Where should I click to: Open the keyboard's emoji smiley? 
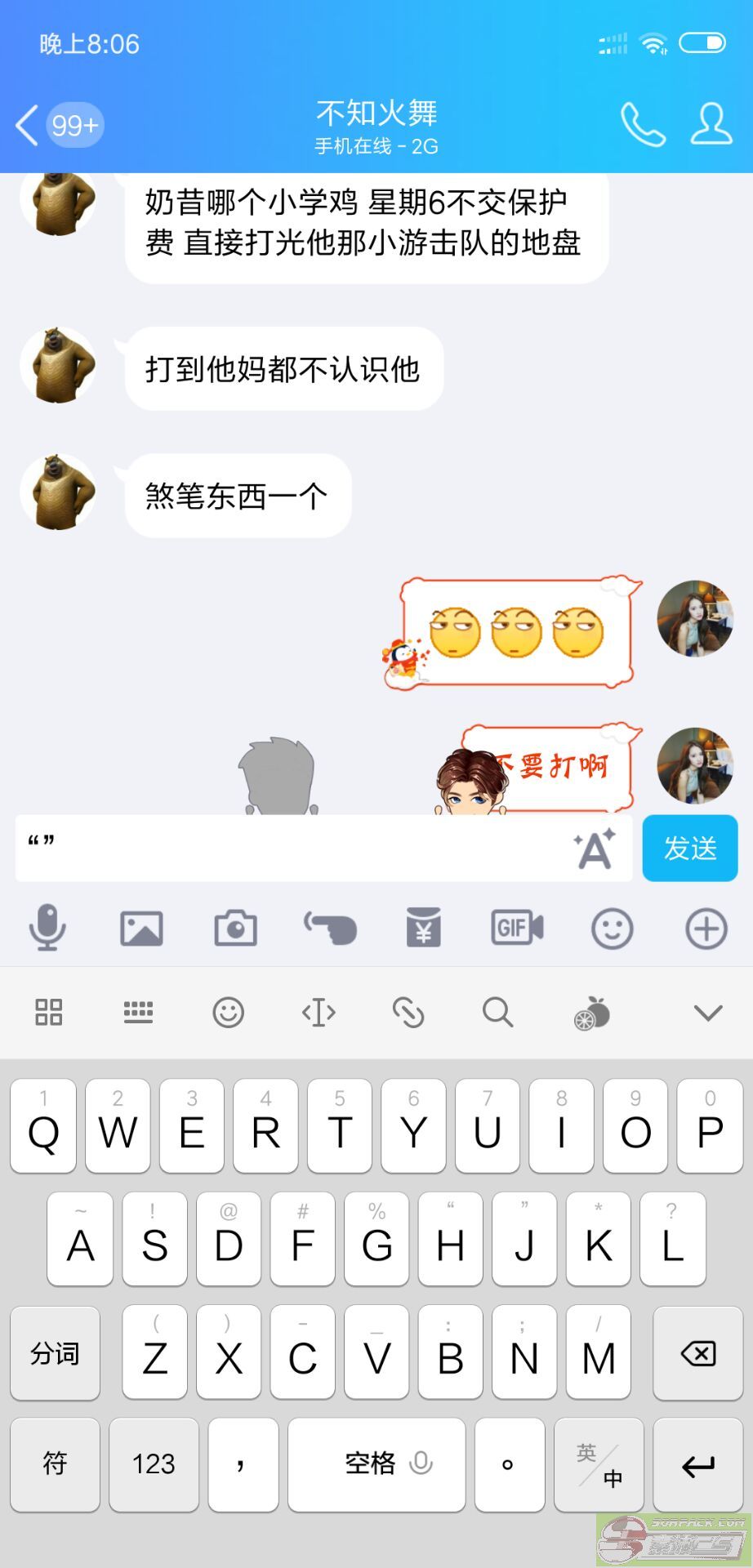coord(229,1013)
